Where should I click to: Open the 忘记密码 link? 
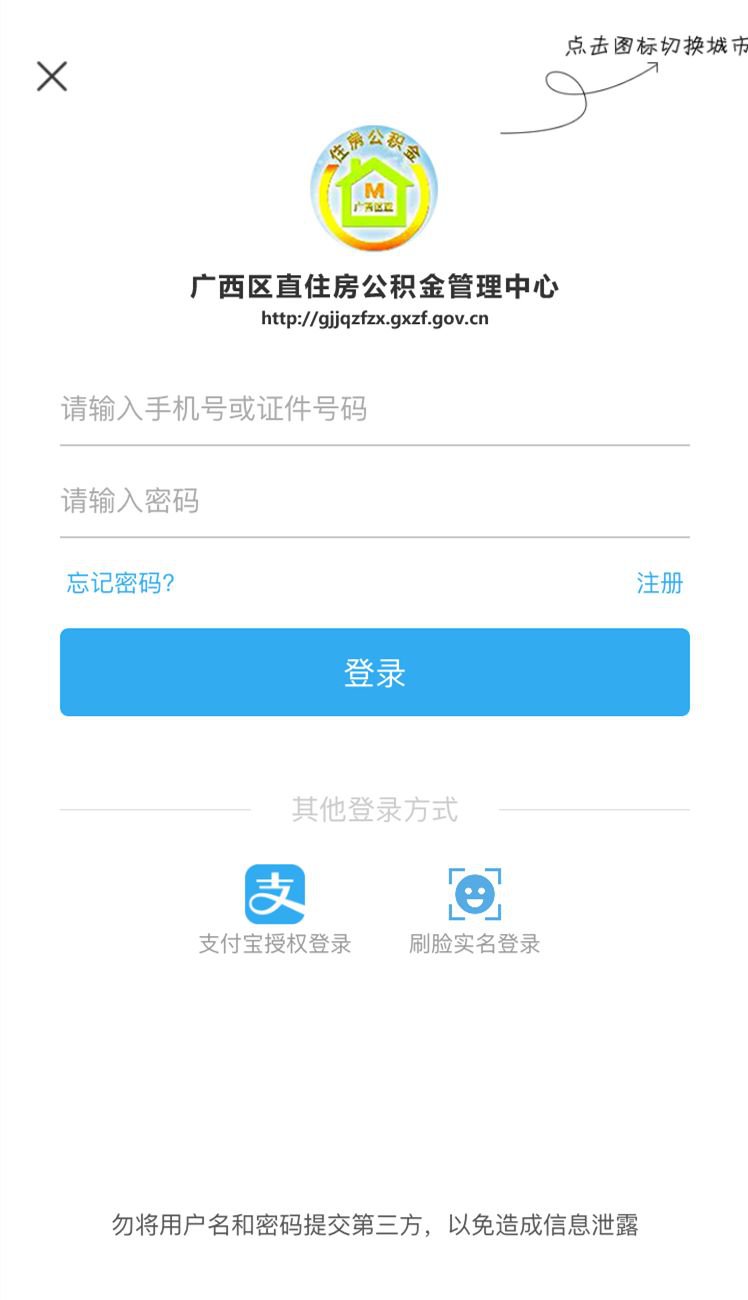pos(120,583)
